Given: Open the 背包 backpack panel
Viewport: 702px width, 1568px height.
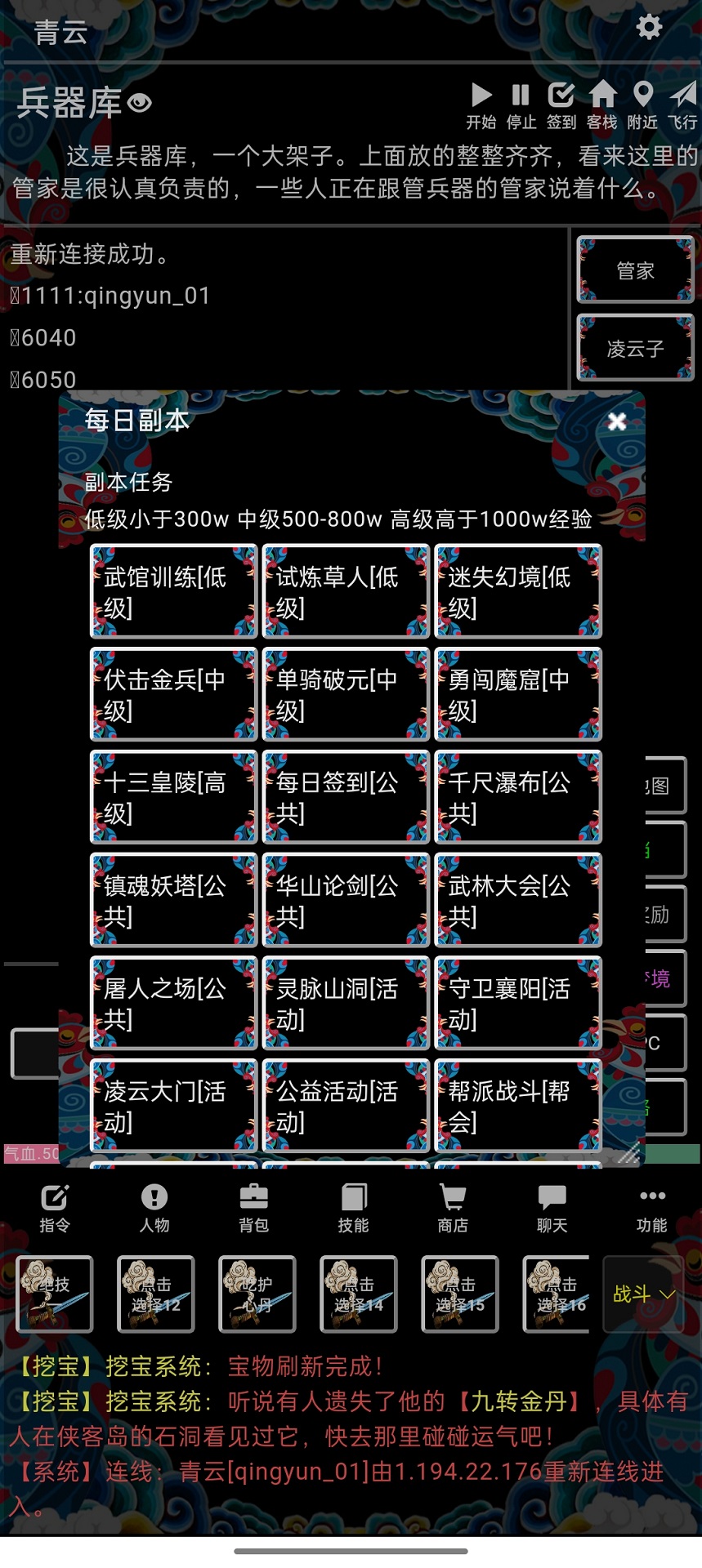Looking at the screenshot, I should point(254,1207).
